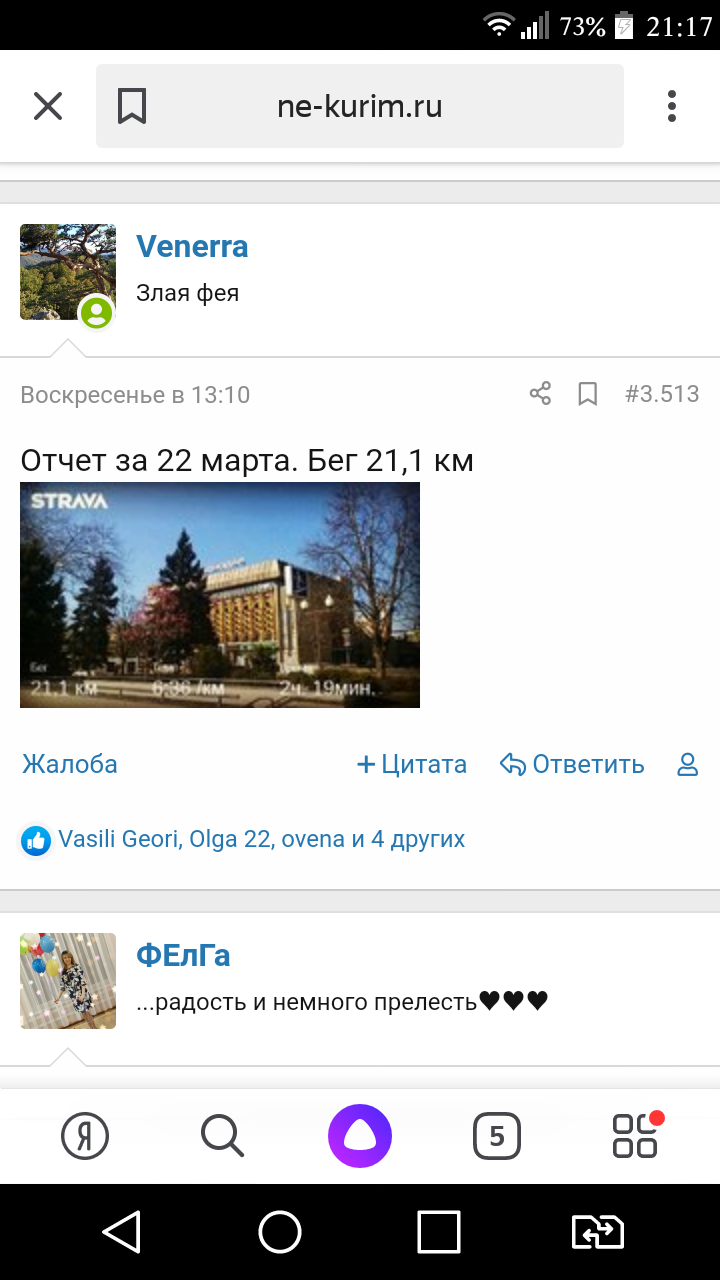The width and height of the screenshot is (720, 1280).
Task: Go back with system back button
Action: 122,1232
